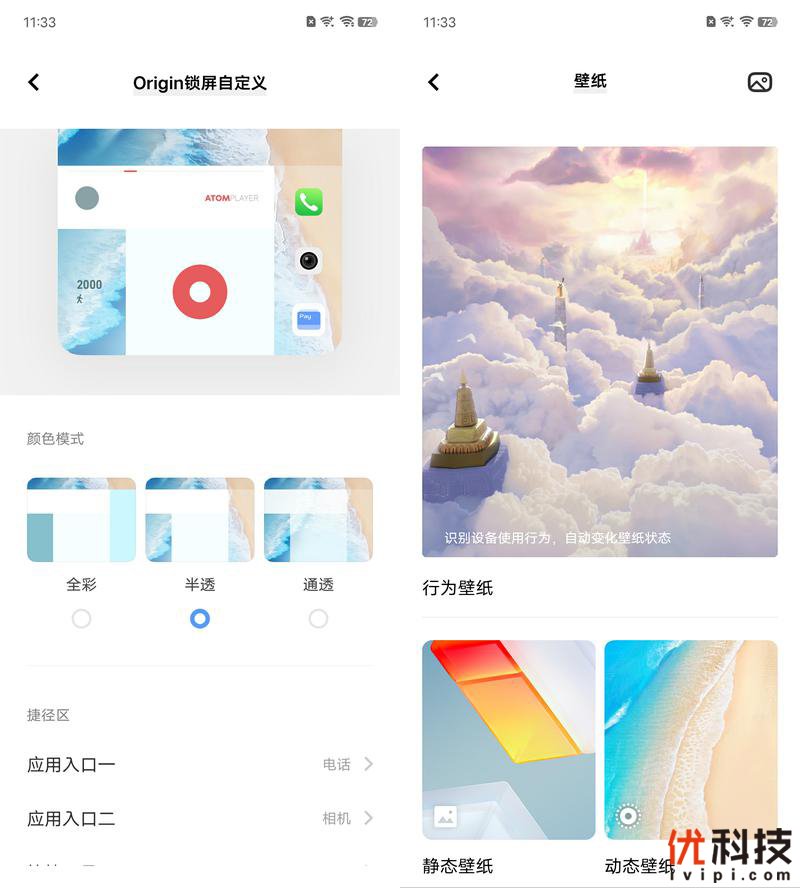Open the 行为壁纸 cloud wallpaper card
Viewport: 800px width, 888px height.
tap(599, 352)
